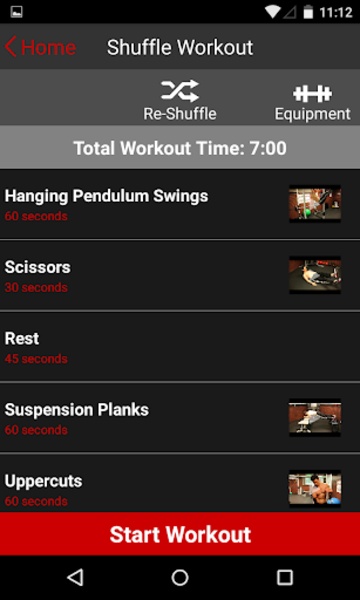The image size is (360, 600).
Task: Start the workout
Action: 180,534
